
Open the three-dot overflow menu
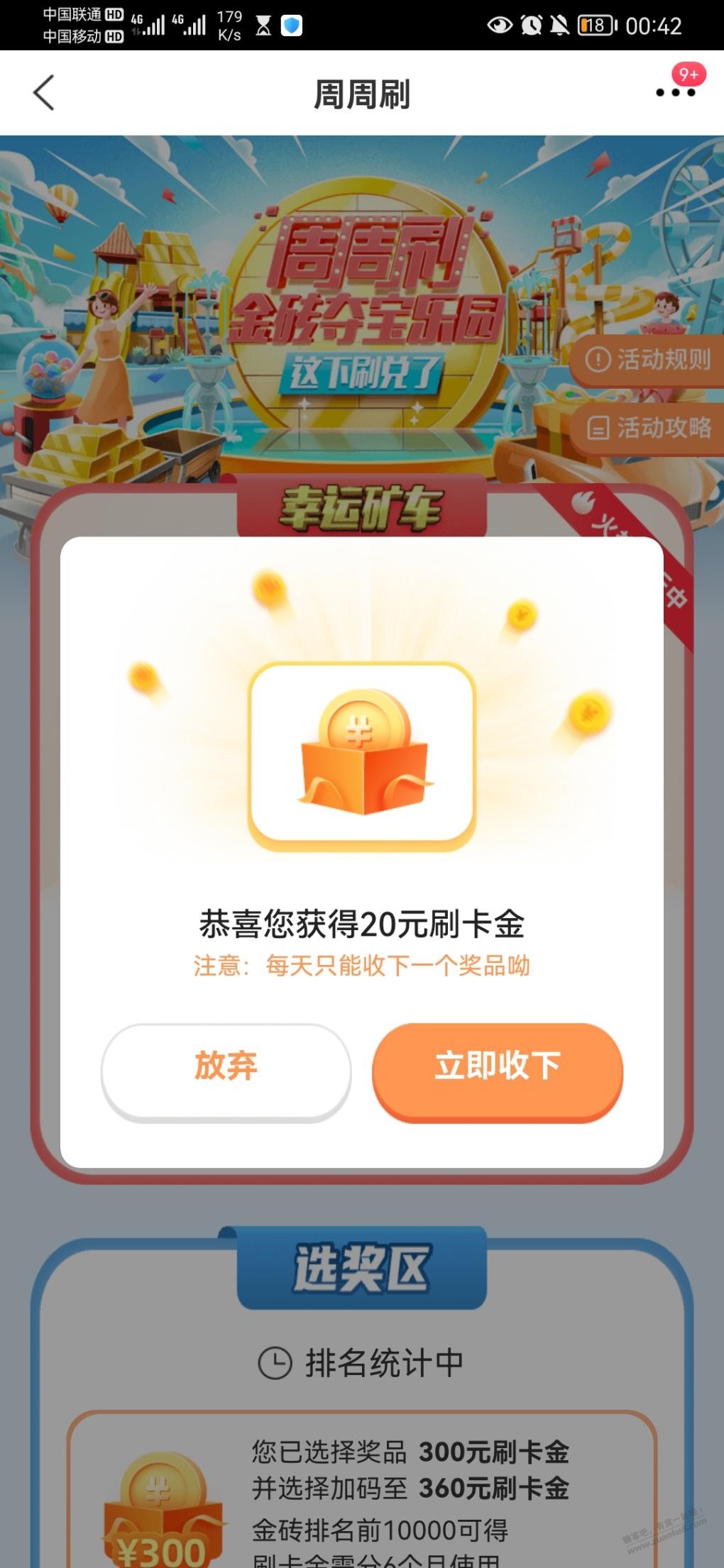click(674, 92)
